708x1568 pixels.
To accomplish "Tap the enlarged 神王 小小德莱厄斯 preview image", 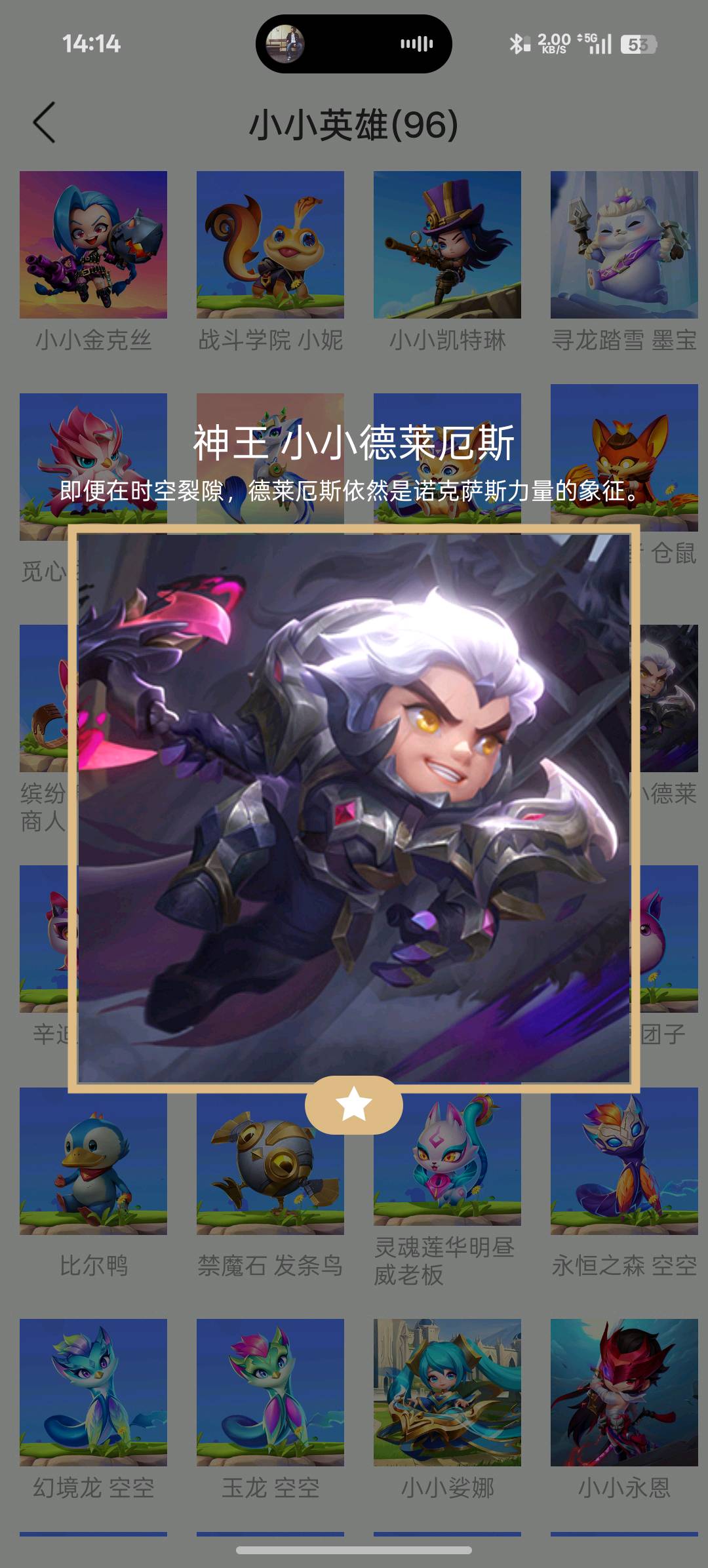I will (x=354, y=808).
